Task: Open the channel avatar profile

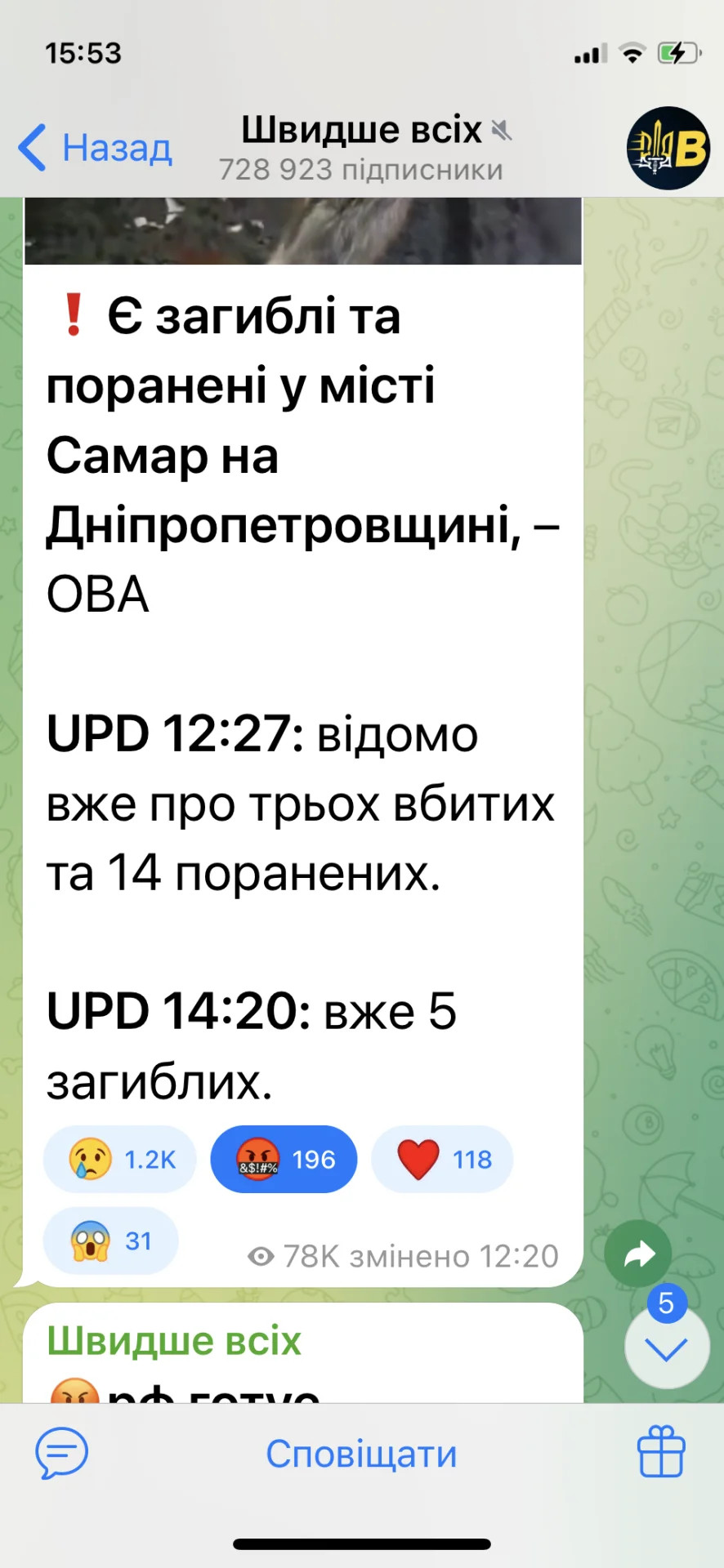Action: (x=668, y=149)
